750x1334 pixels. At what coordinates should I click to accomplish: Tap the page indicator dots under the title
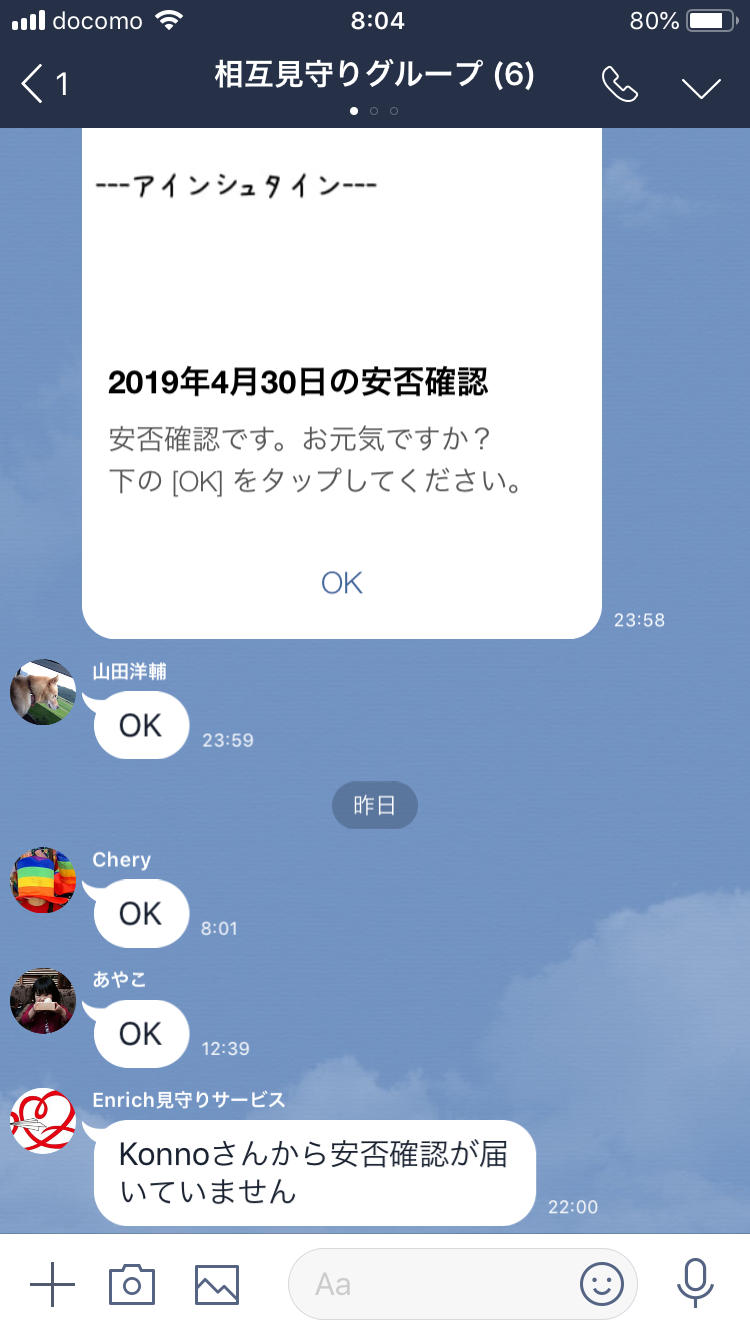pyautogui.click(x=374, y=112)
